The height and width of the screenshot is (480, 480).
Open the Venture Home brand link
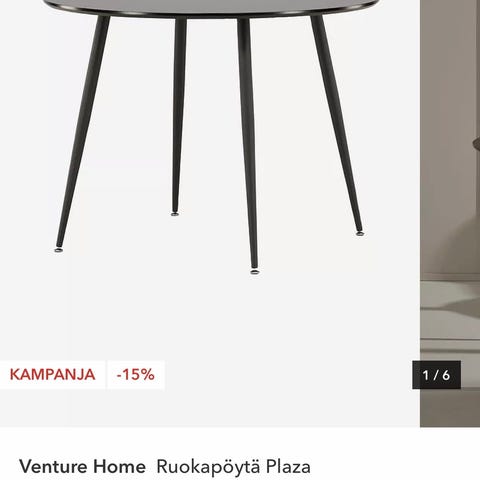tap(82, 466)
